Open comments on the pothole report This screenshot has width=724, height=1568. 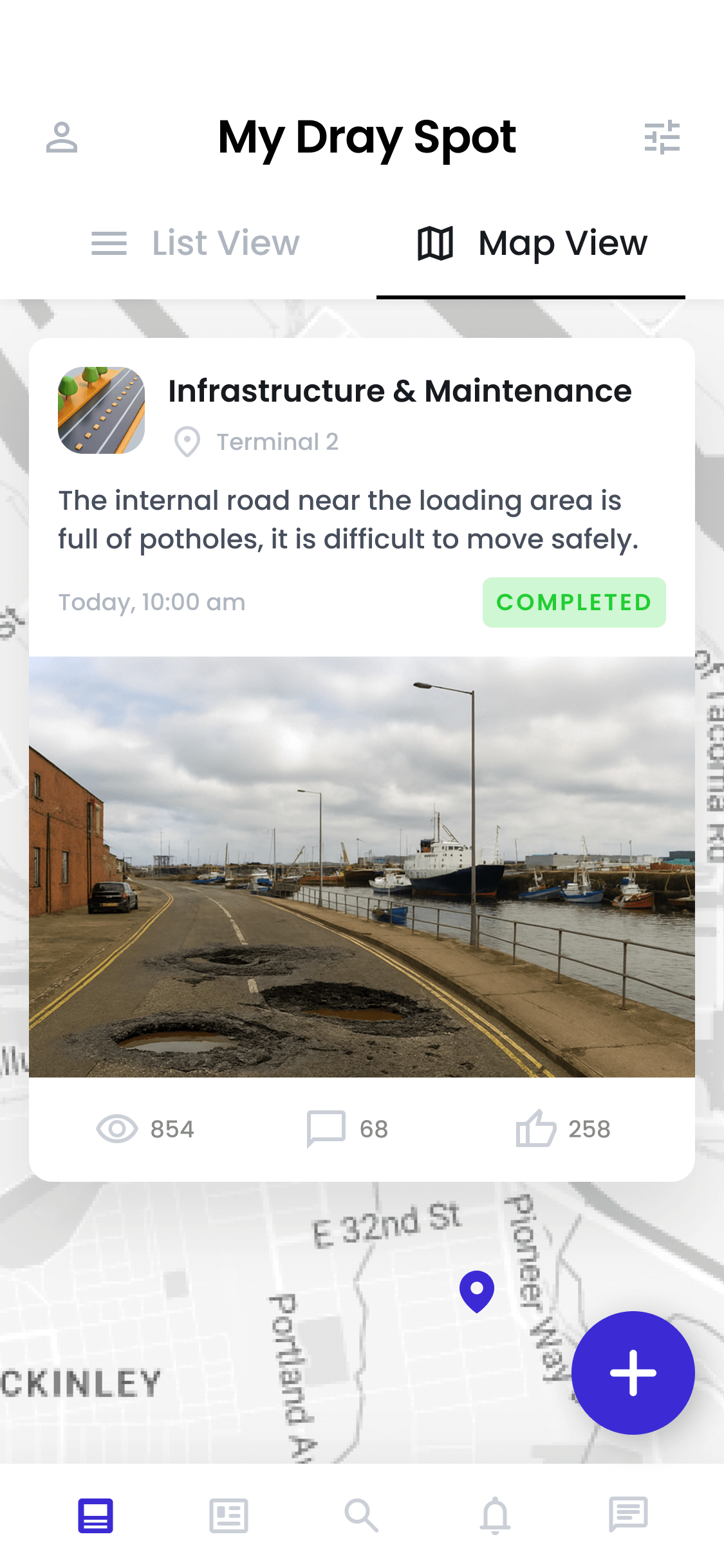tap(348, 1129)
